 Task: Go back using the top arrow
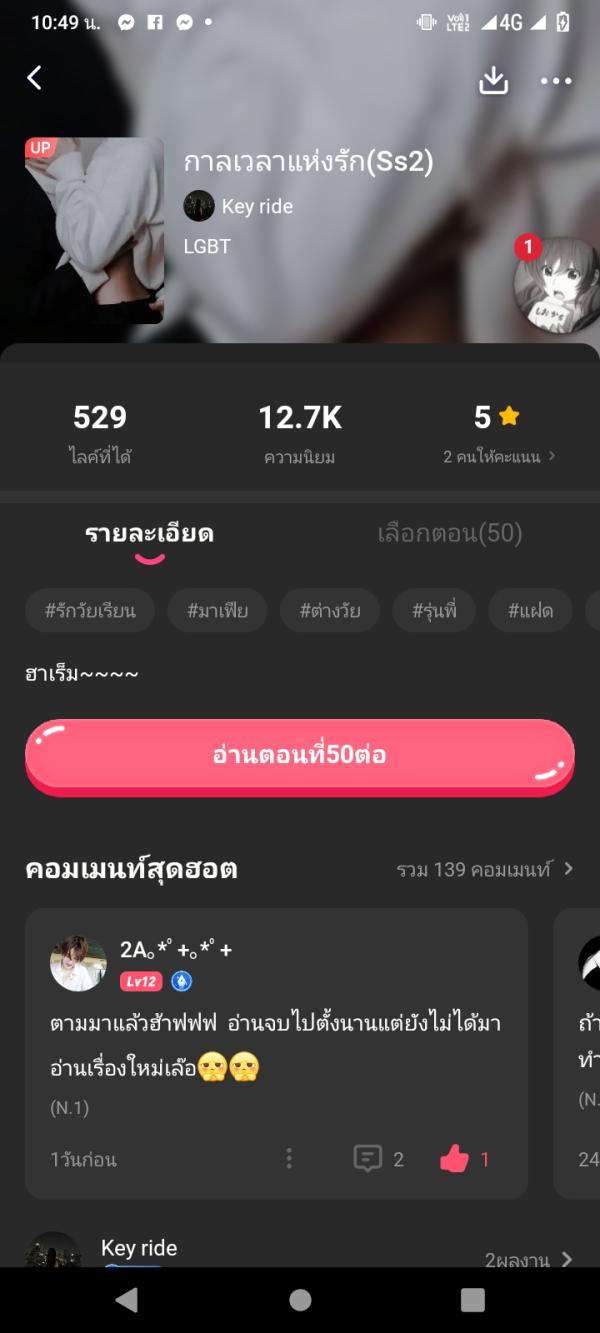click(35, 78)
